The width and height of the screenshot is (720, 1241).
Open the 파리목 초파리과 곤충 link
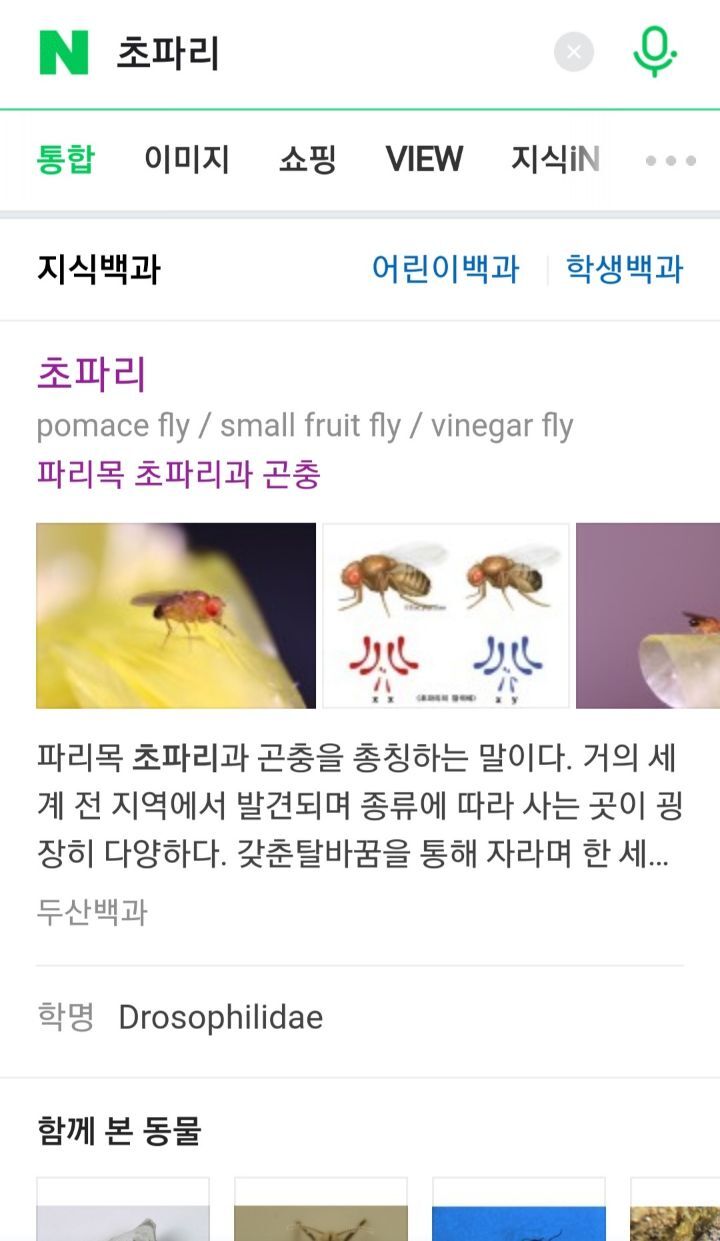178,474
